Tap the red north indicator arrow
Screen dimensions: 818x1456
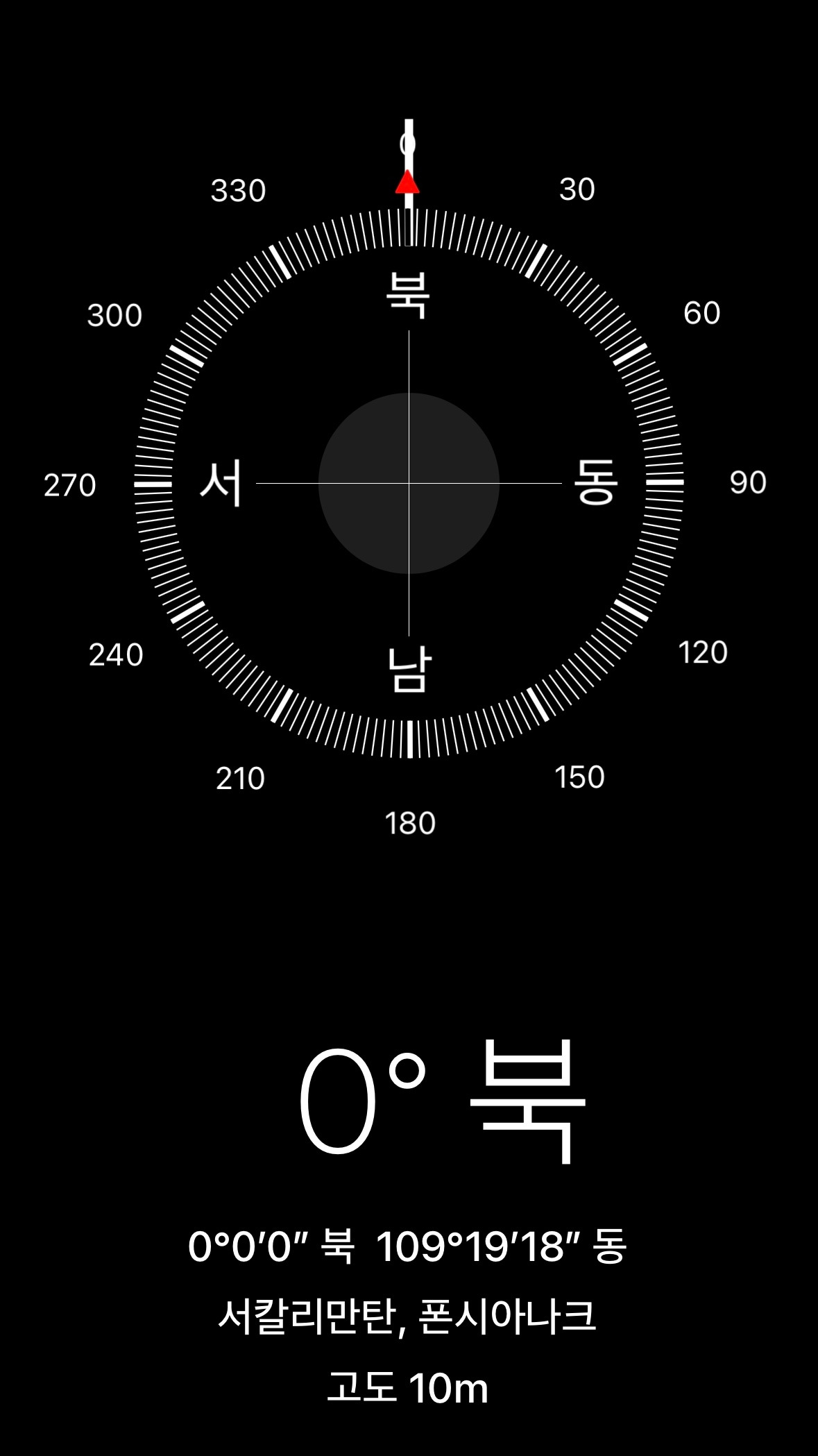click(x=408, y=184)
